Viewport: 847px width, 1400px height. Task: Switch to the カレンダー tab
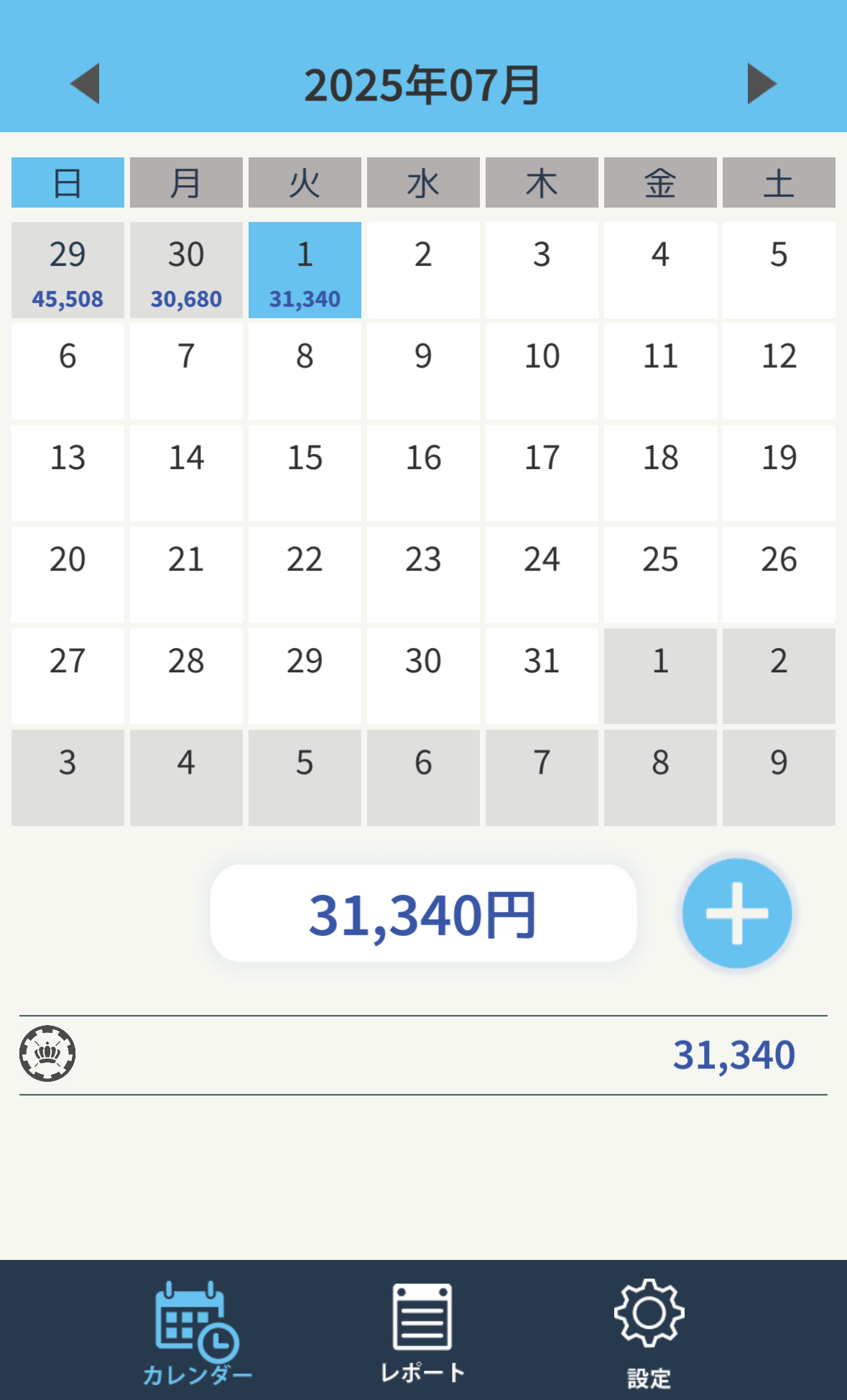point(197,1333)
